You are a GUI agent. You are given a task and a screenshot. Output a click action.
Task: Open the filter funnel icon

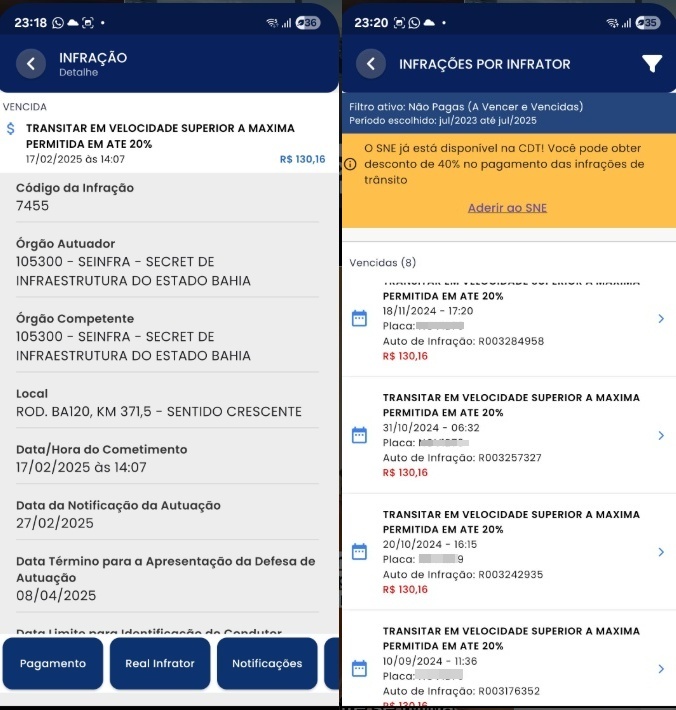point(652,64)
